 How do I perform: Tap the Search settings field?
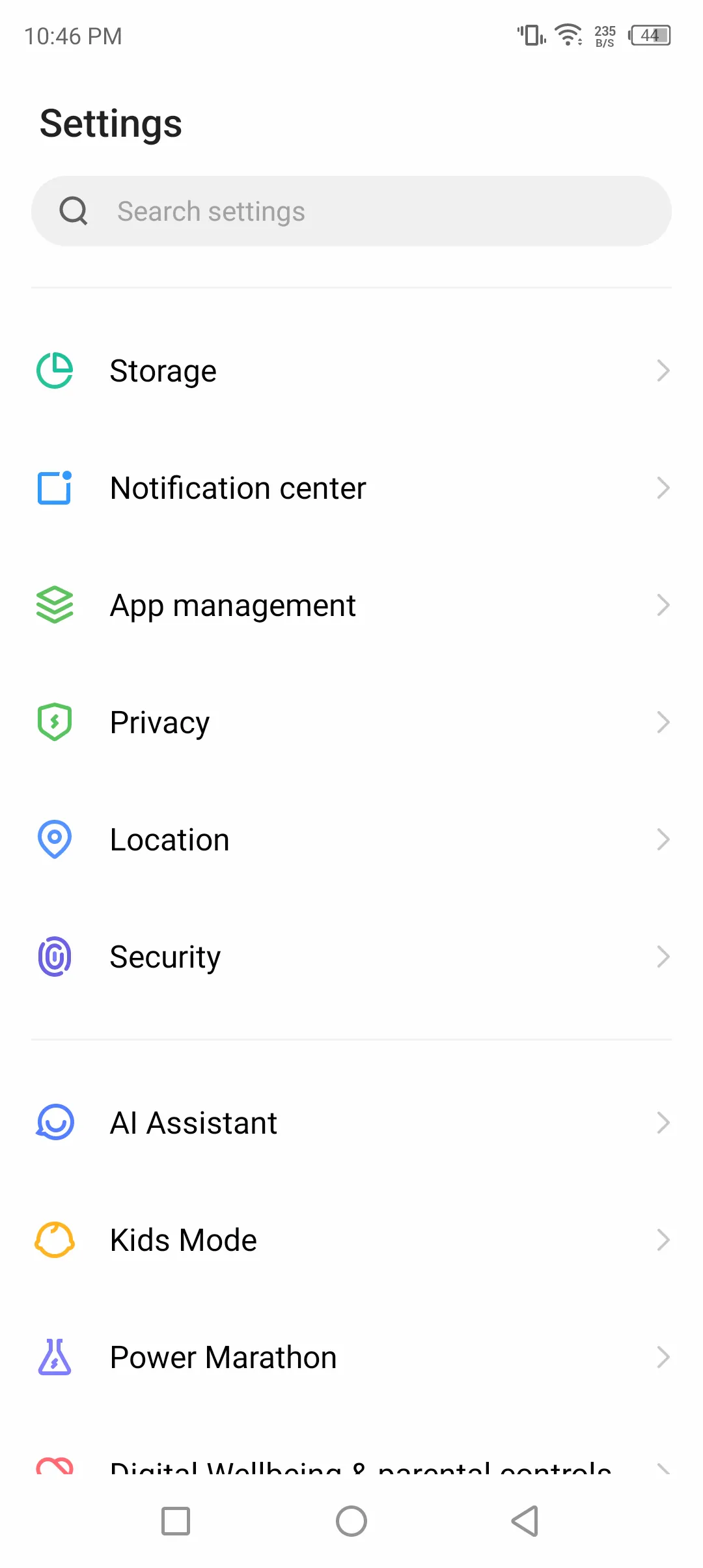pos(351,211)
